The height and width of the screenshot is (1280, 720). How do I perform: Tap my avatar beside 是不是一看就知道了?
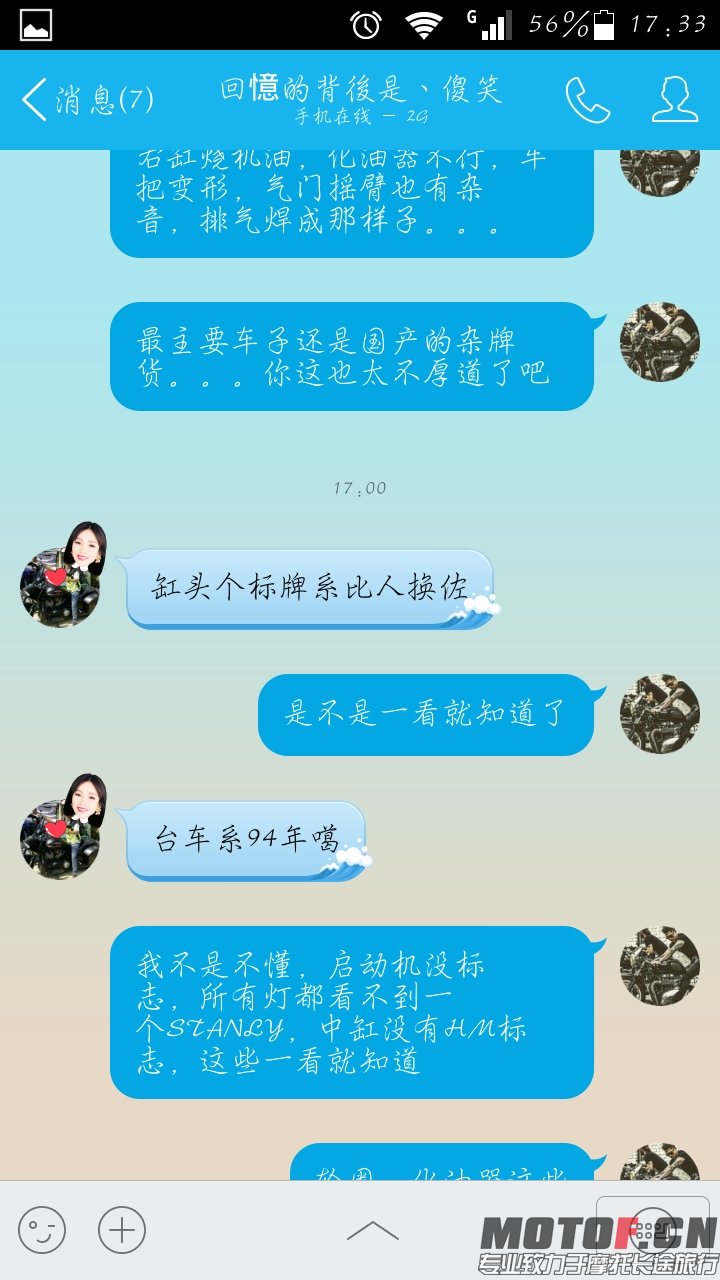coord(659,714)
